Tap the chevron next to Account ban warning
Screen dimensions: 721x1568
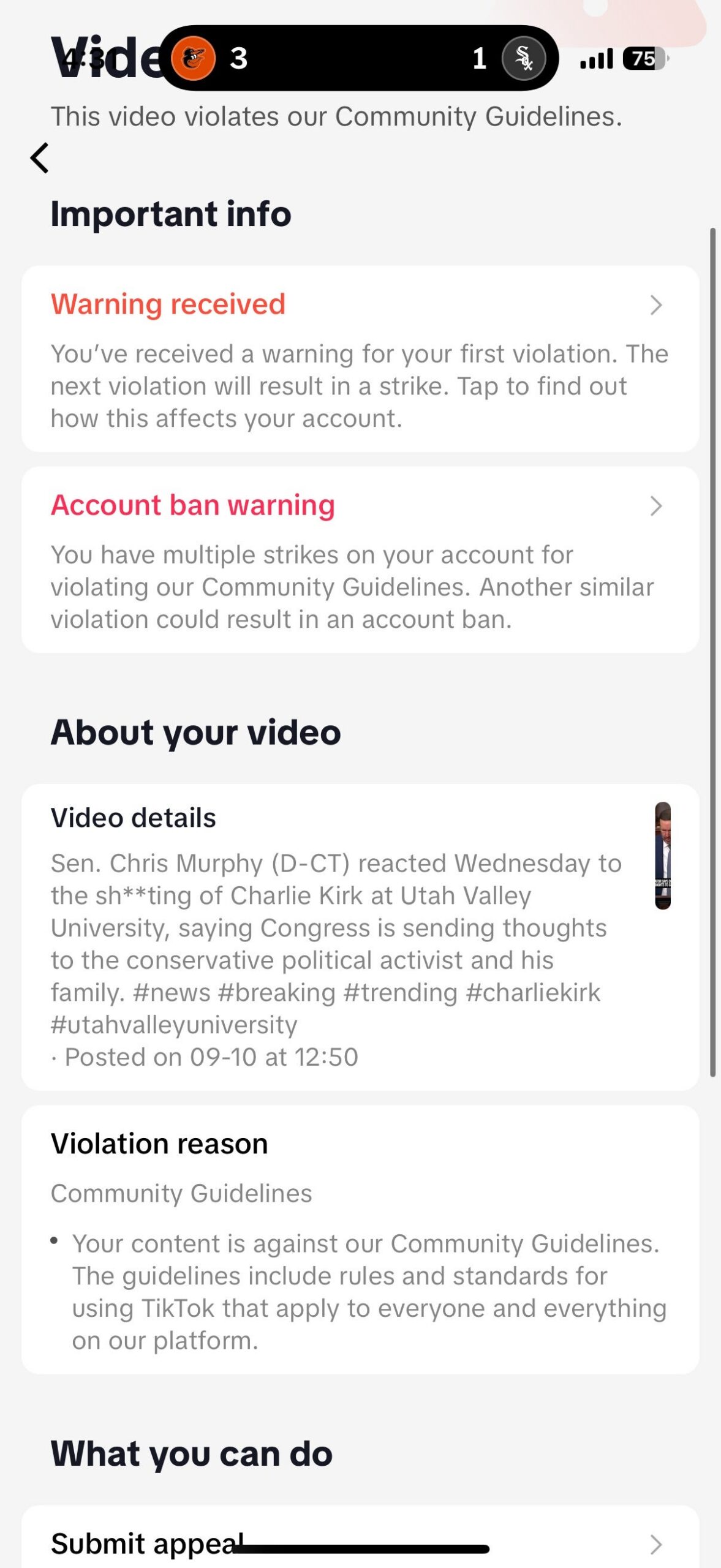655,506
